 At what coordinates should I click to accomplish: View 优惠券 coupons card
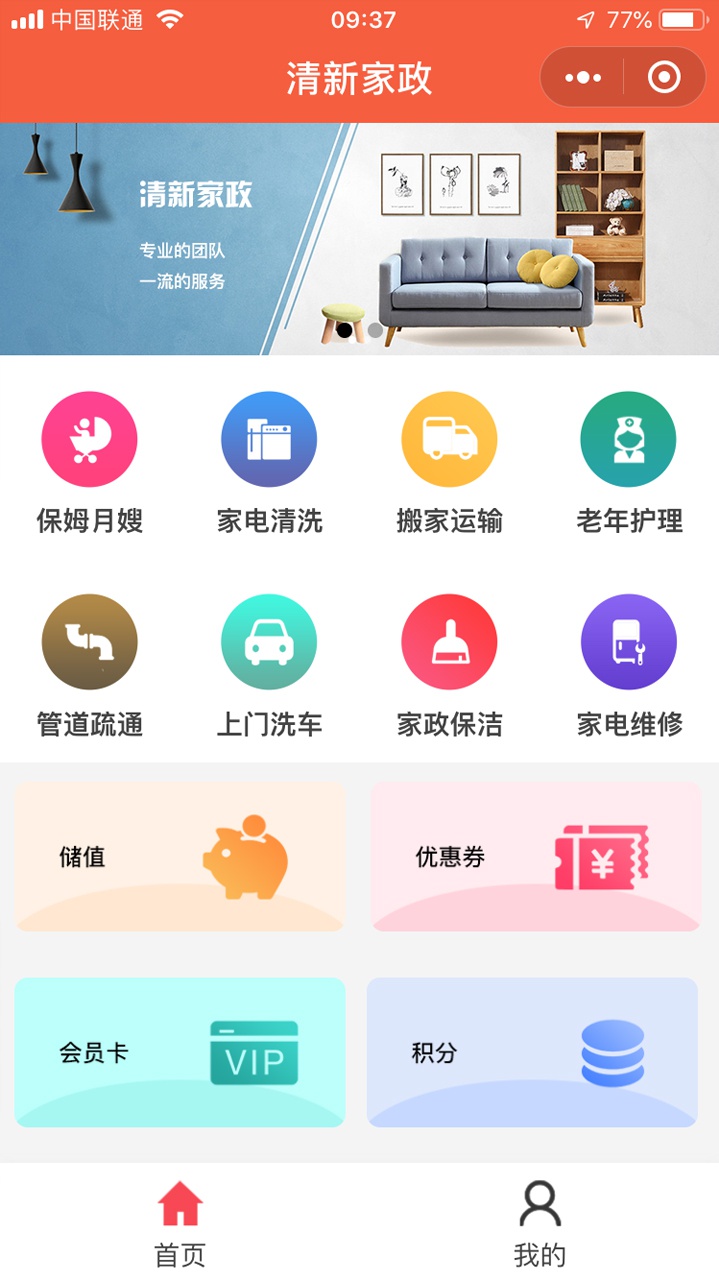(x=536, y=857)
